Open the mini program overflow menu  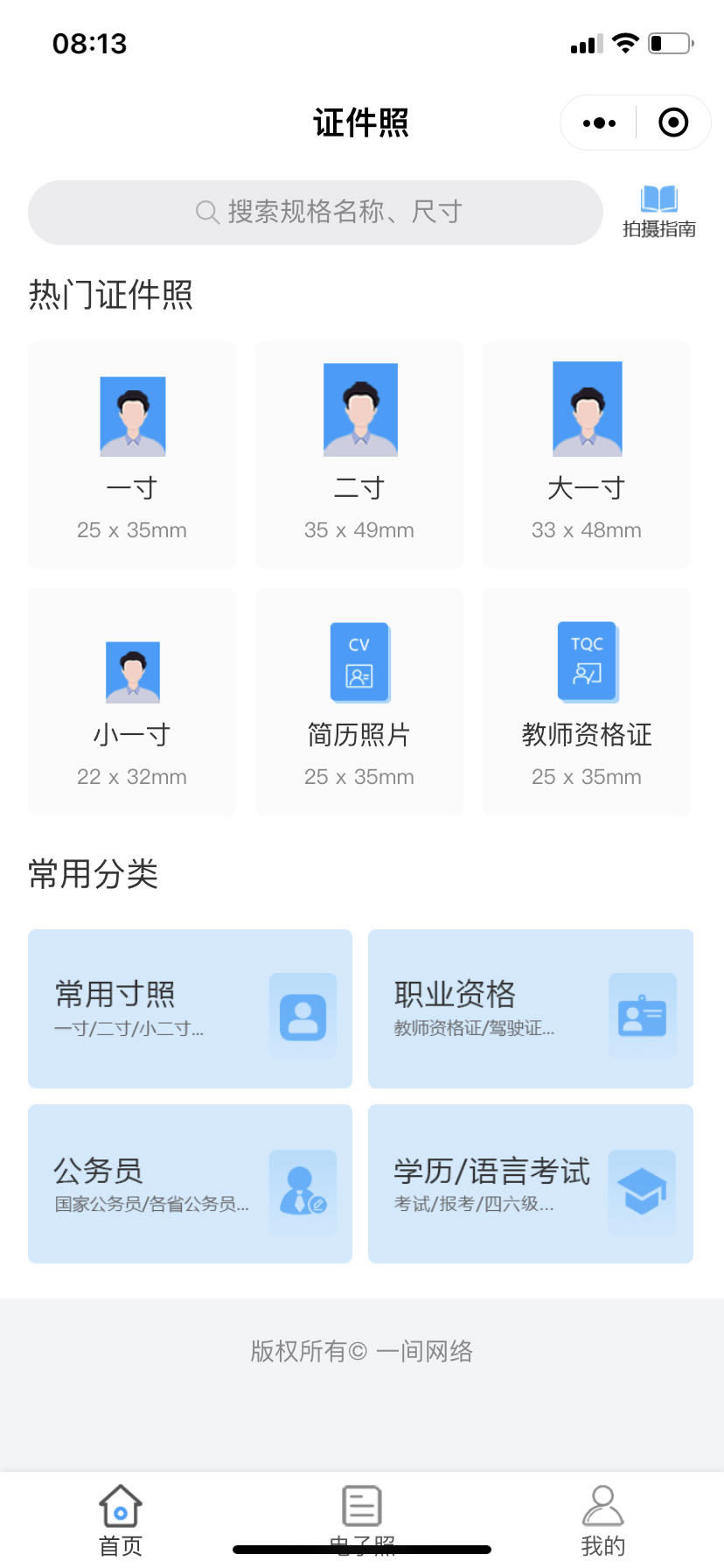pos(599,123)
